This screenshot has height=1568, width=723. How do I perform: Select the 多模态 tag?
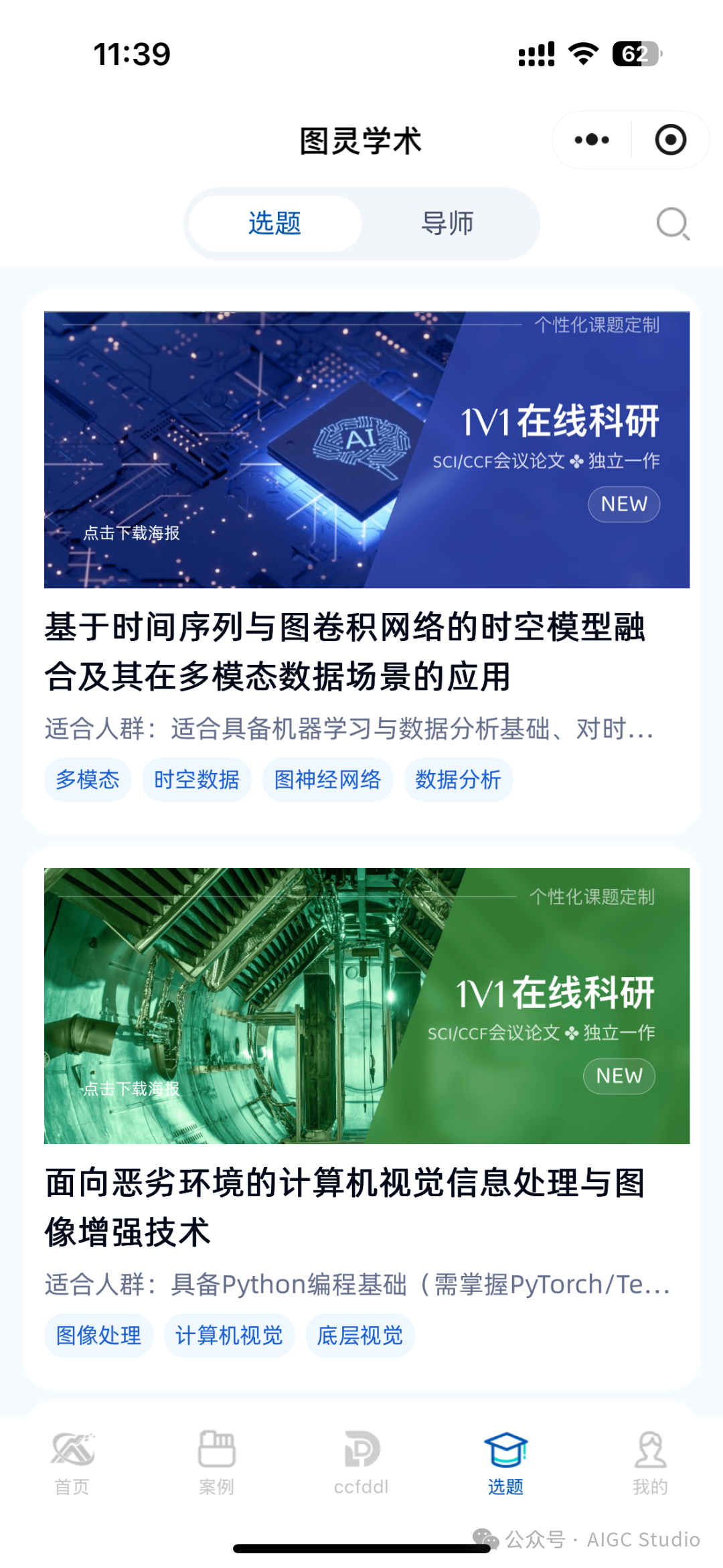click(x=88, y=779)
